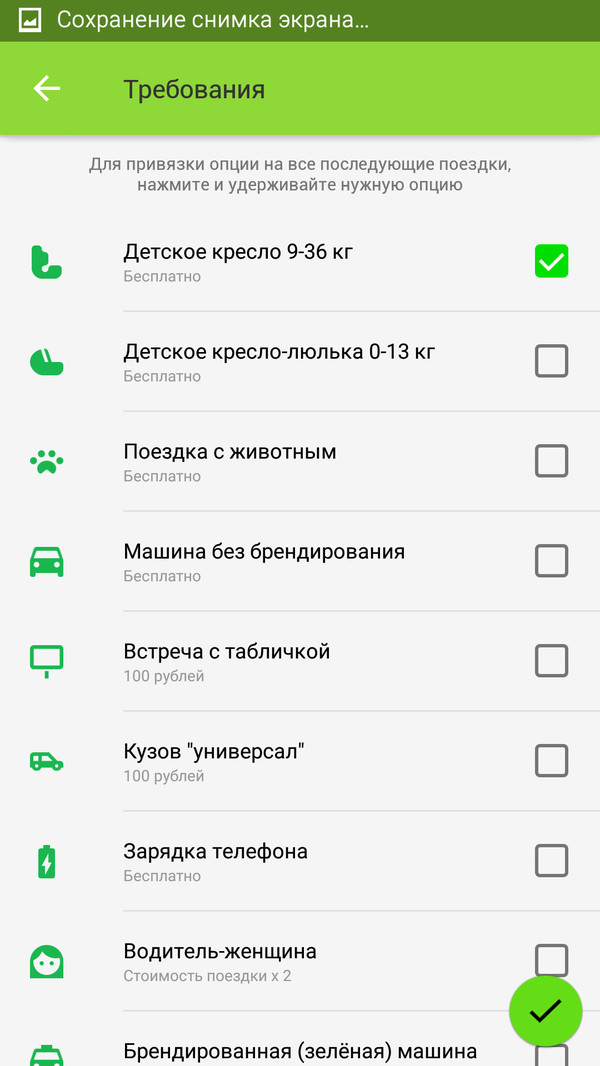Check Машина без брендирования

pos(551,561)
